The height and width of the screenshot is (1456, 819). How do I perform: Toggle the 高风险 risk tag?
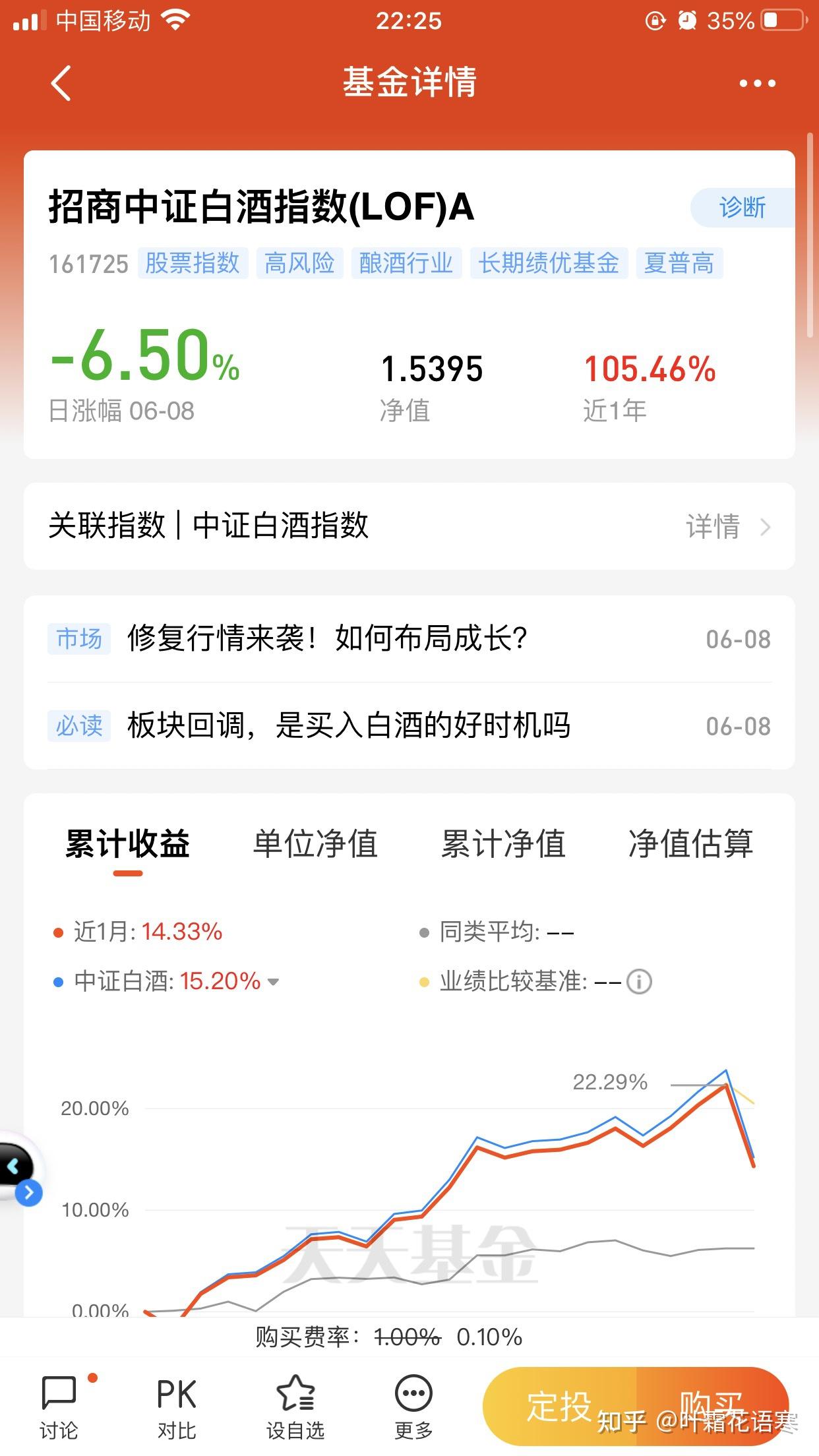tap(300, 262)
